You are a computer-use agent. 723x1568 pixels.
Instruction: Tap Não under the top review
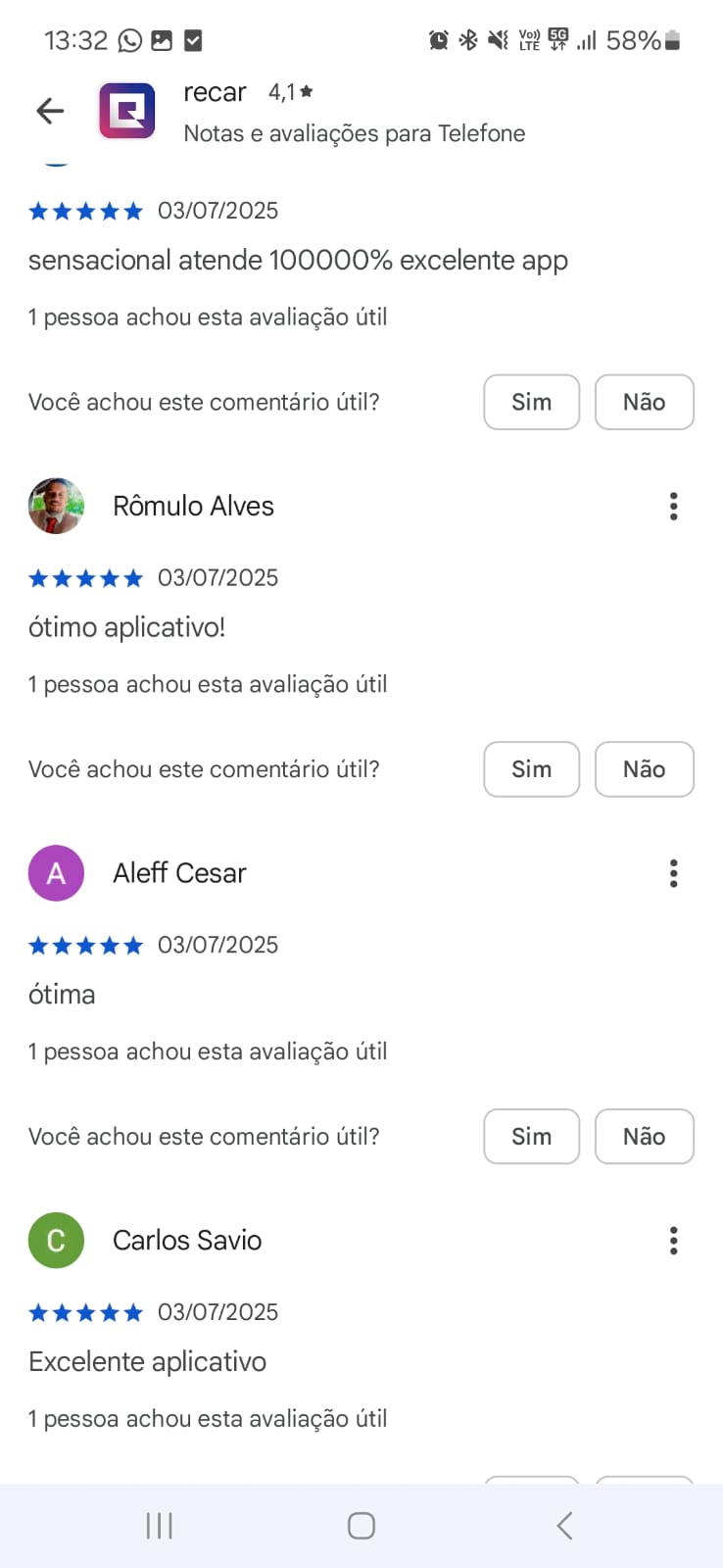pos(644,402)
